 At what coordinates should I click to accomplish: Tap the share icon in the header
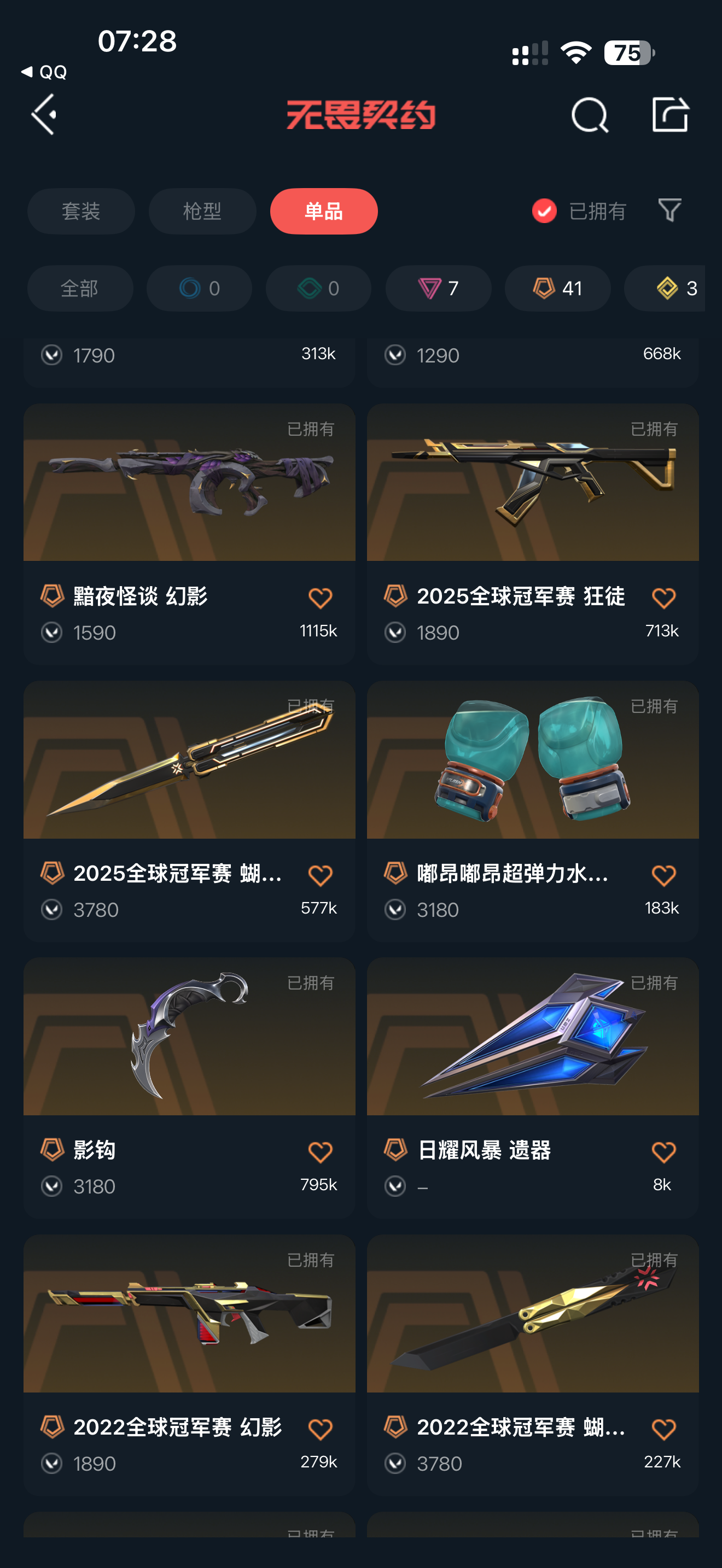coord(669,114)
